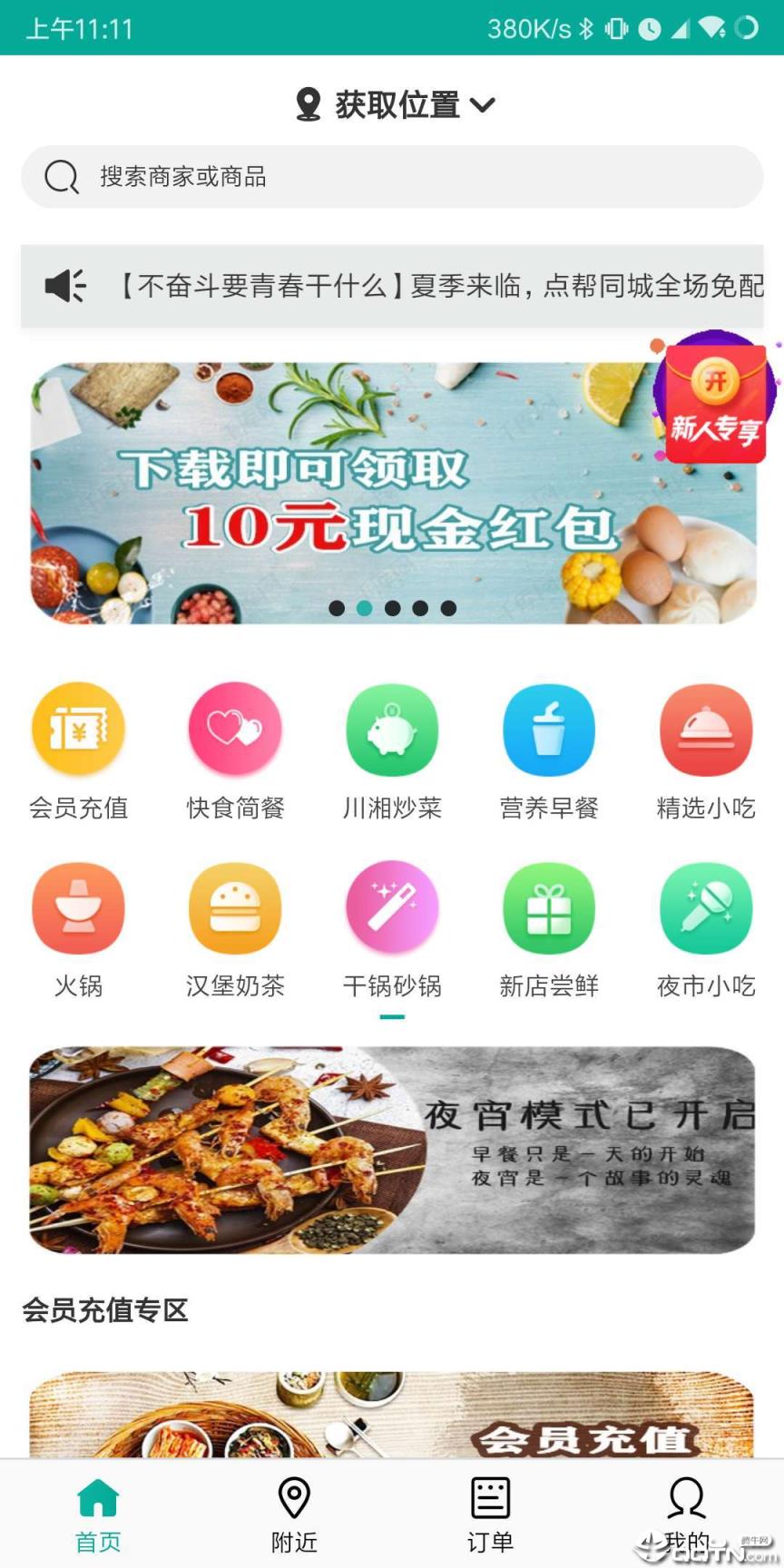Tap the 火锅 hotpot category icon
This screenshot has height=1568, width=784.
[x=78, y=907]
